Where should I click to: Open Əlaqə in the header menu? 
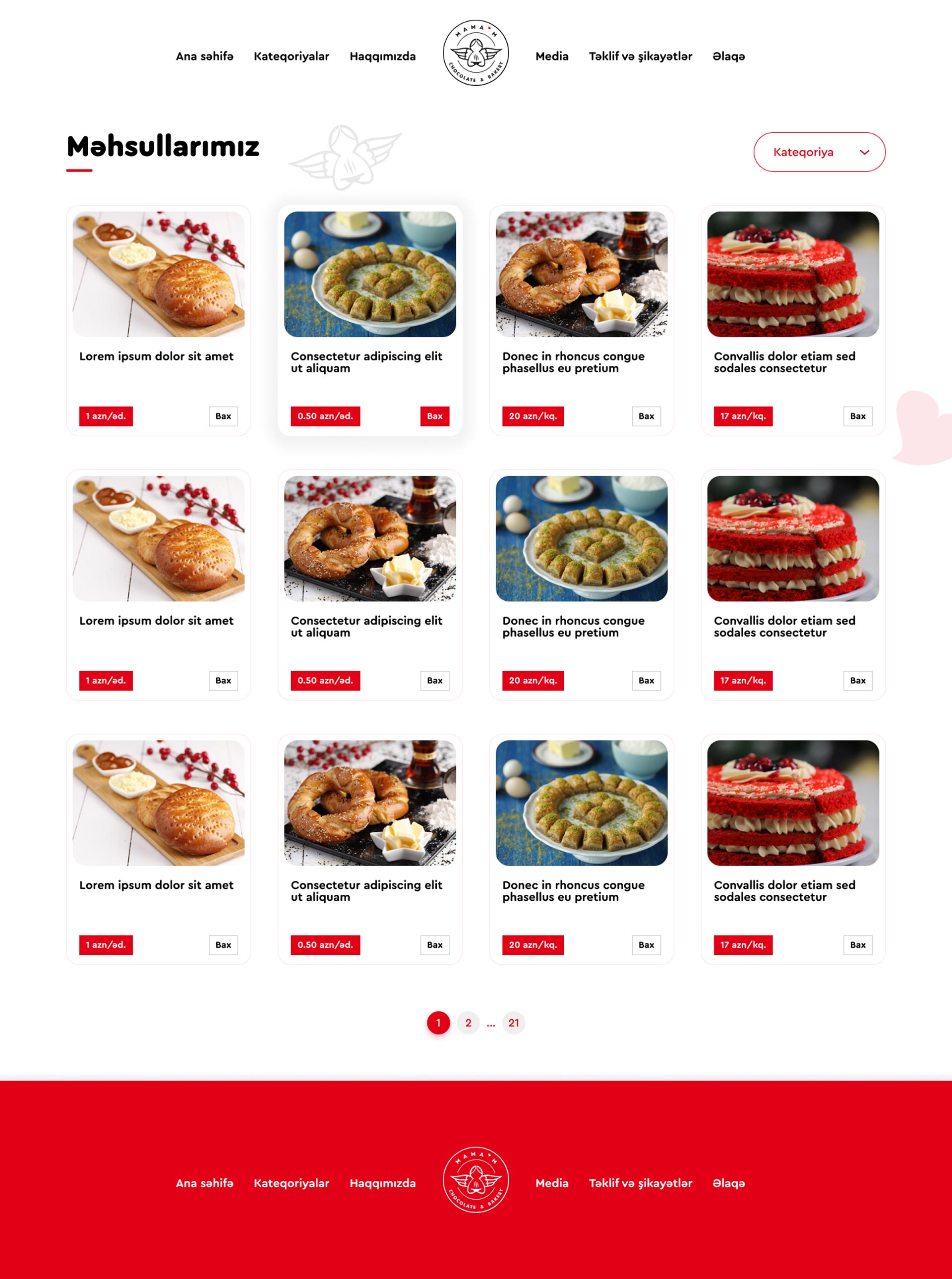click(728, 57)
